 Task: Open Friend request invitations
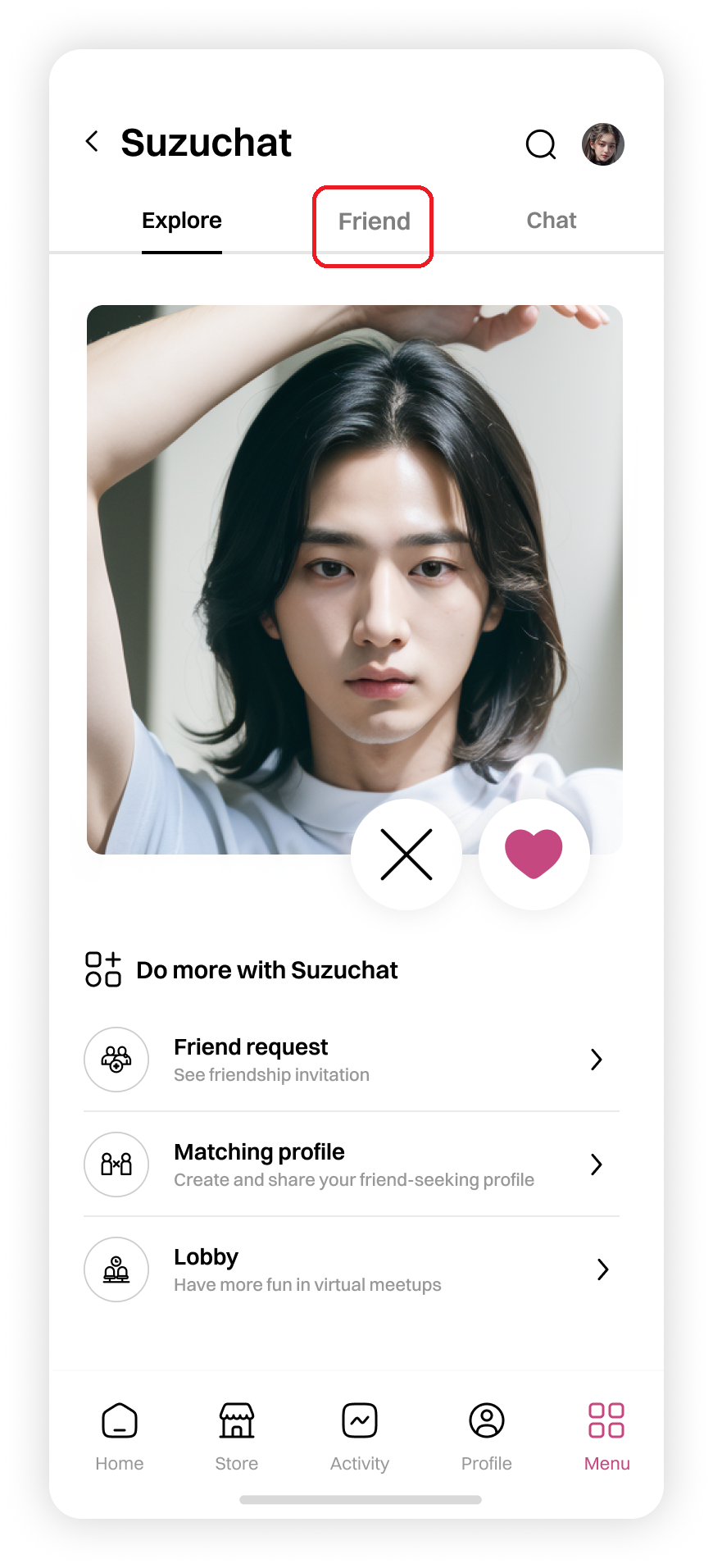[351, 1060]
